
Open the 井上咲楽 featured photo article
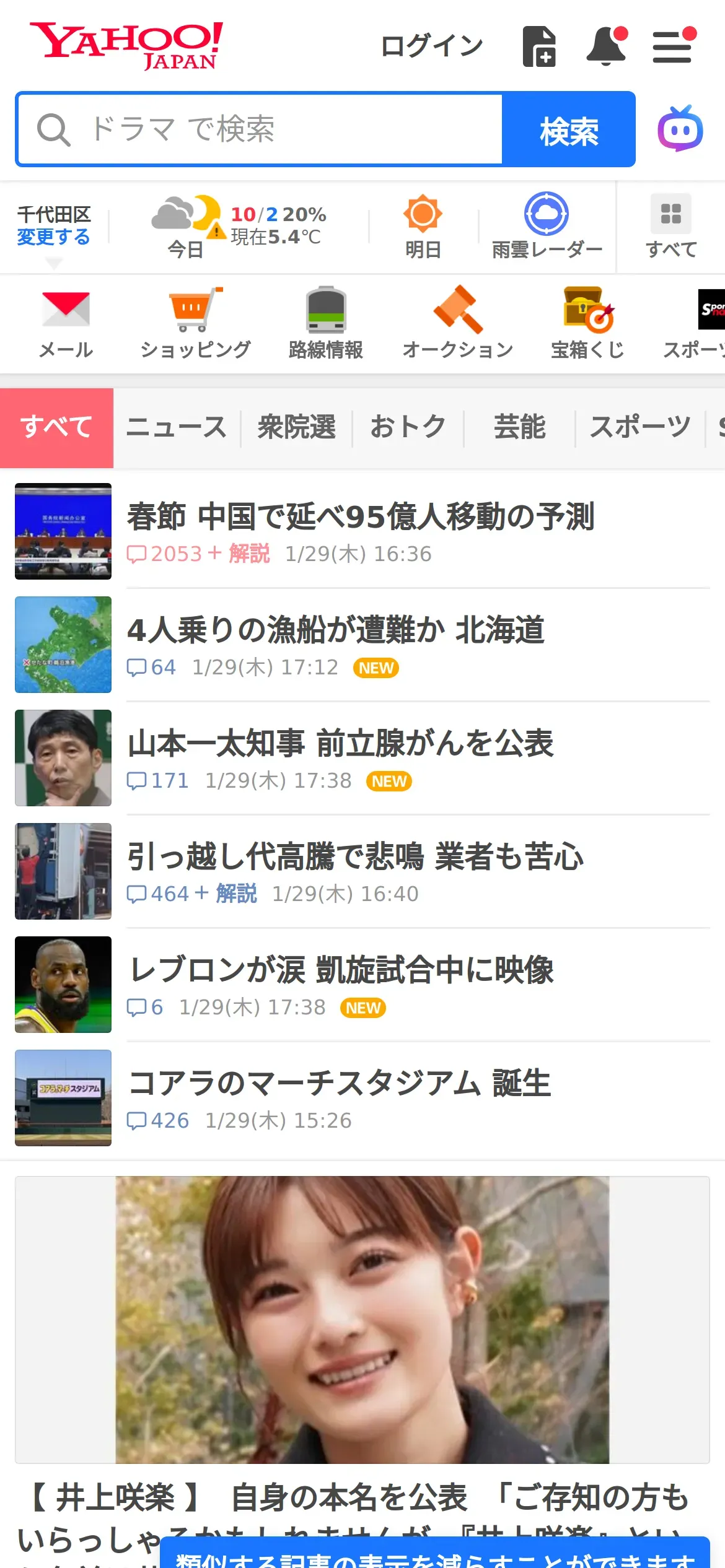pyautogui.click(x=362, y=1319)
